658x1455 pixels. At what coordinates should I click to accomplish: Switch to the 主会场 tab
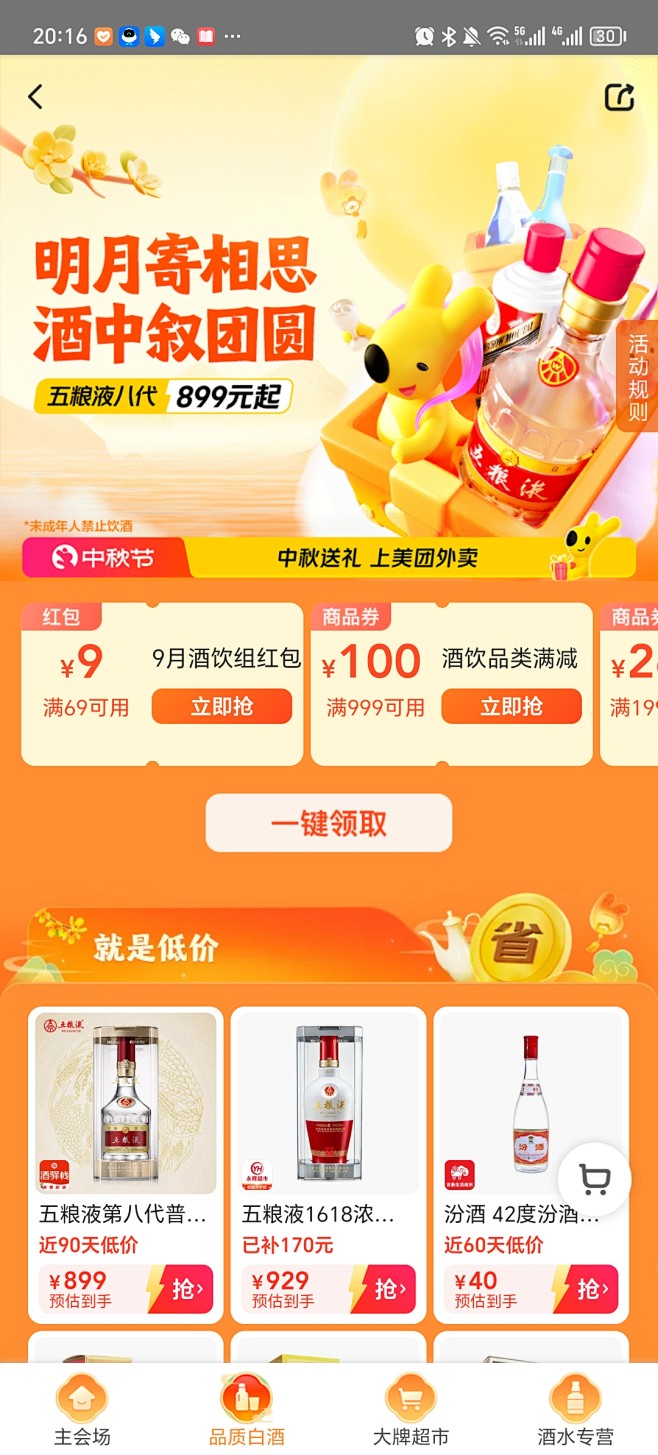pyautogui.click(x=82, y=1410)
